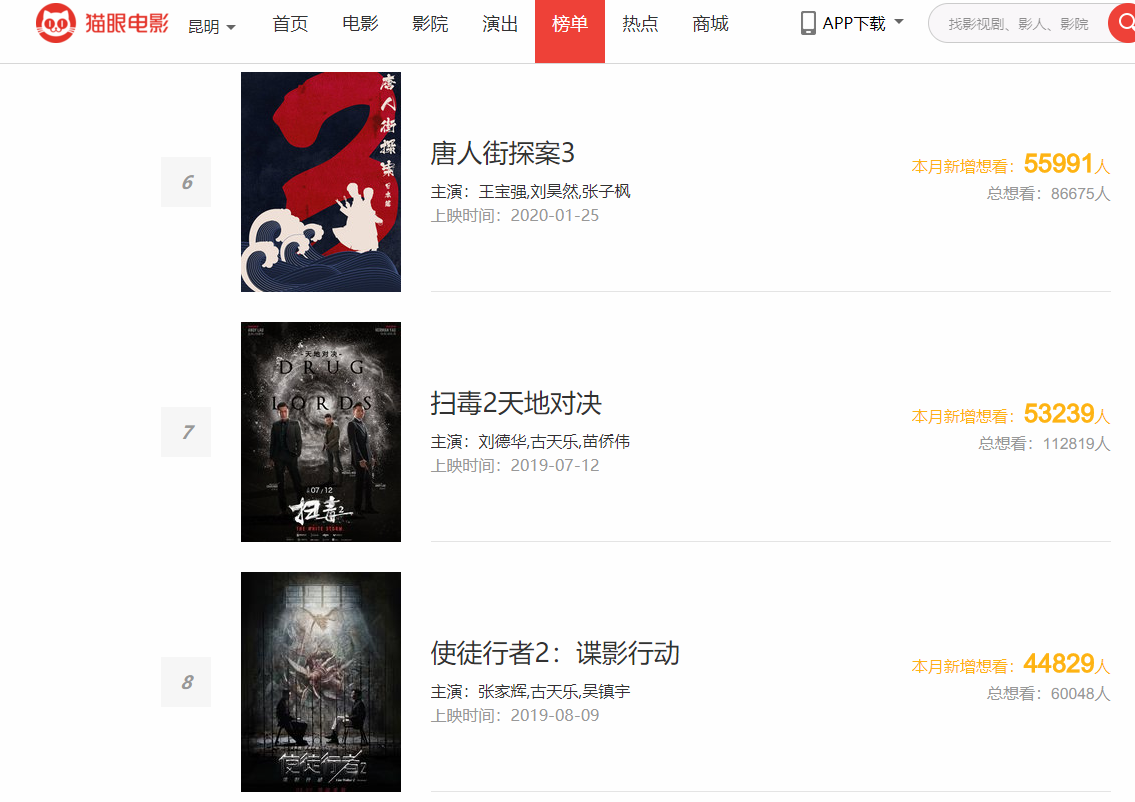Go to the 首页 tab
Image resolution: width=1135 pixels, height=802 pixels.
pyautogui.click(x=290, y=24)
